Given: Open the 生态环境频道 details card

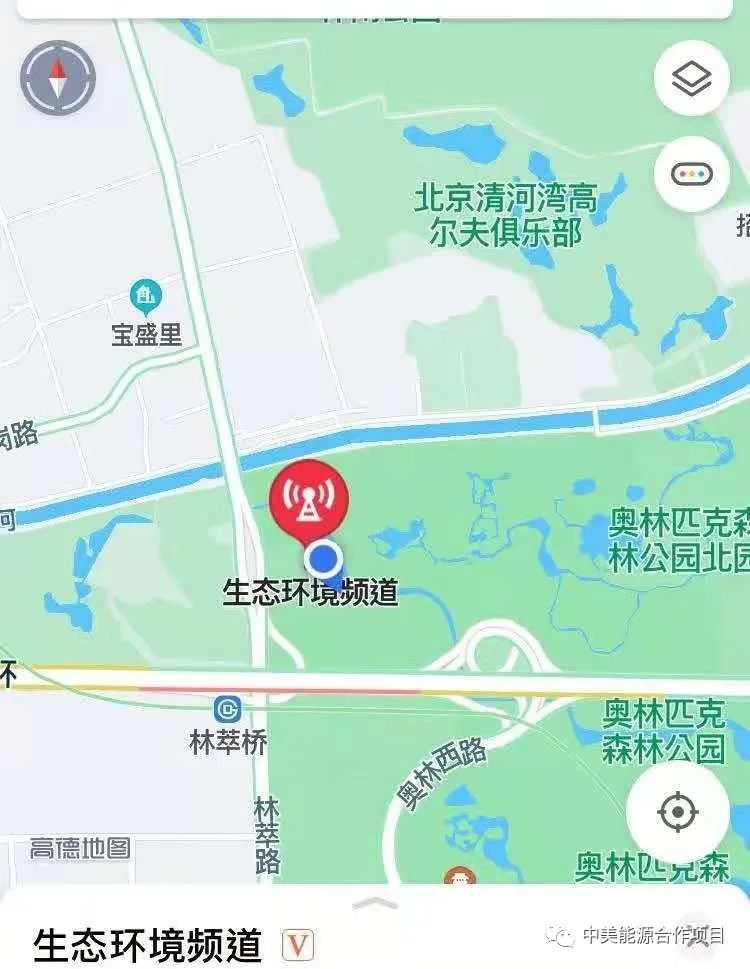Looking at the screenshot, I should click(x=148, y=943).
